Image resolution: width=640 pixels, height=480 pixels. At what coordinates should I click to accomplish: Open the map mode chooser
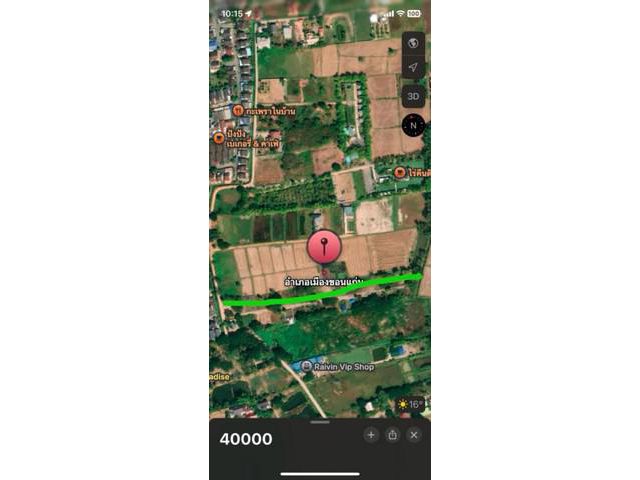(413, 44)
